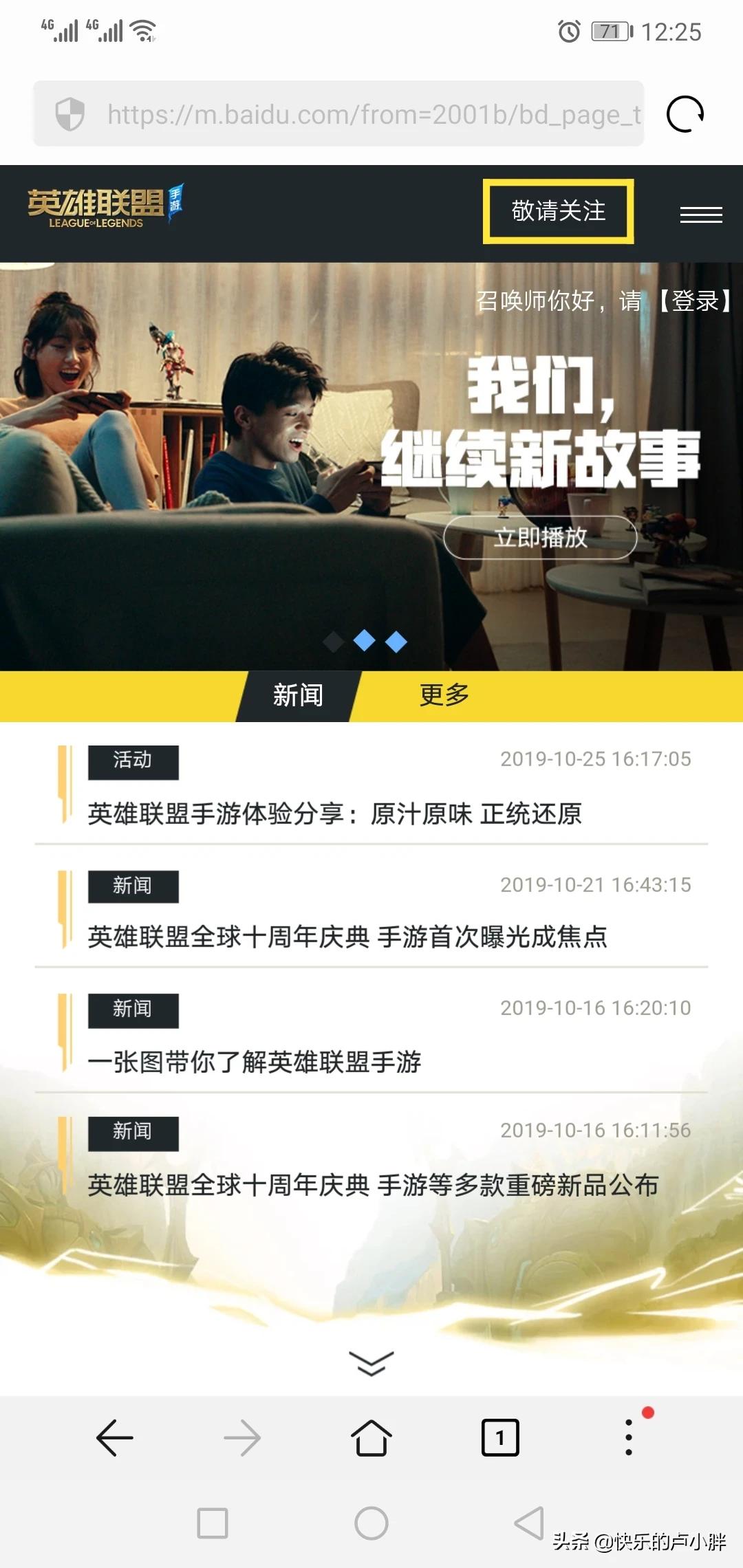Tap the 敬请关注 button

point(558,211)
